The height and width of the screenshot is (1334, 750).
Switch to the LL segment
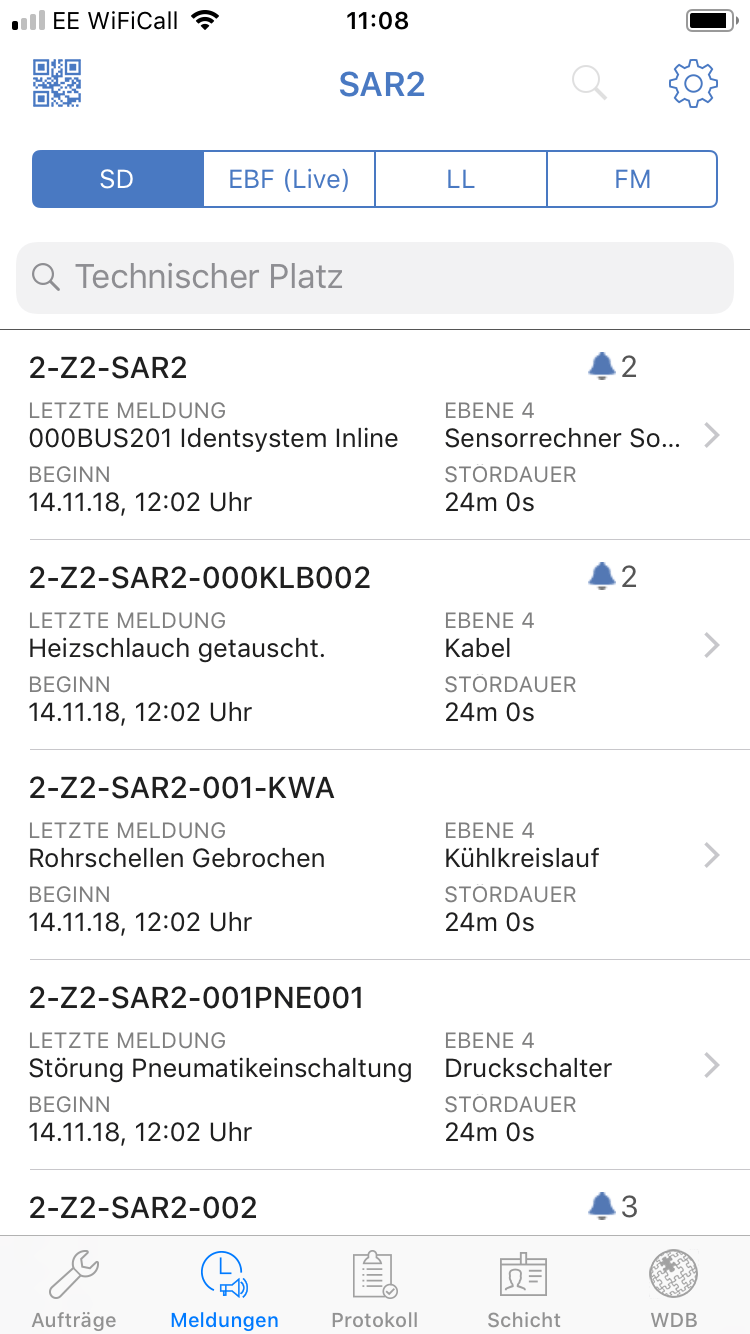pos(461,180)
